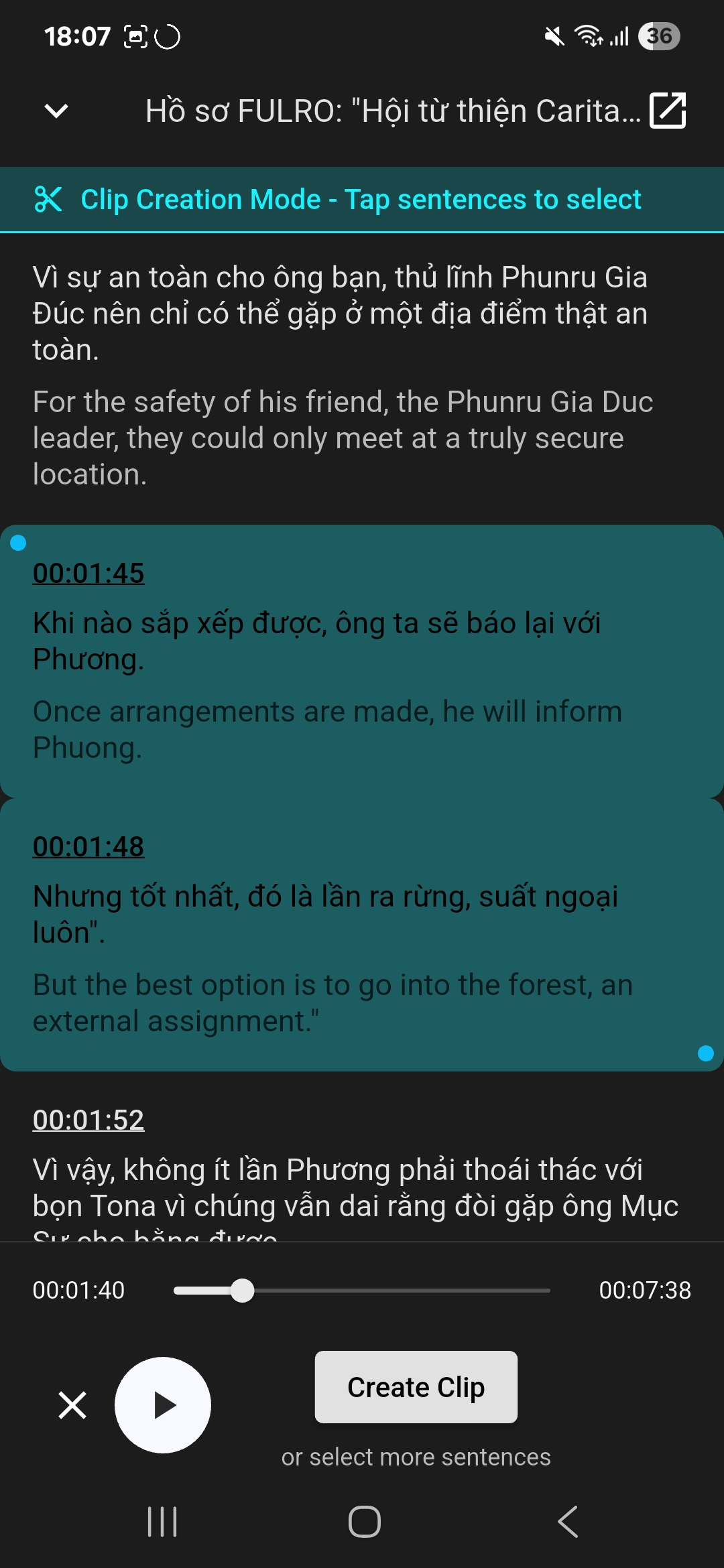Select the sentence about the Phunru Gia Duc leader
The width and height of the screenshot is (724, 1568).
[x=342, y=375]
